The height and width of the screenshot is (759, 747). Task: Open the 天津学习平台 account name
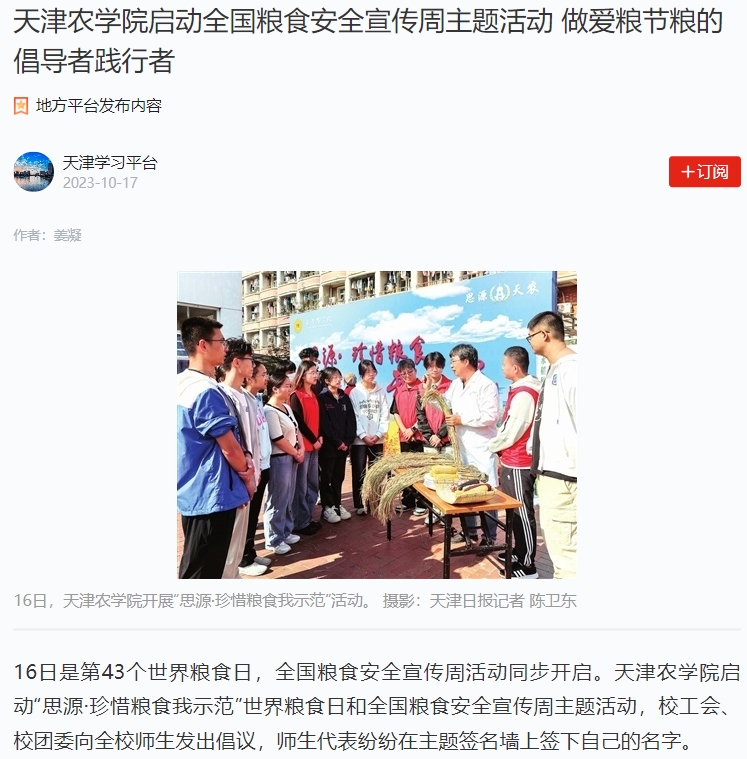(x=110, y=163)
